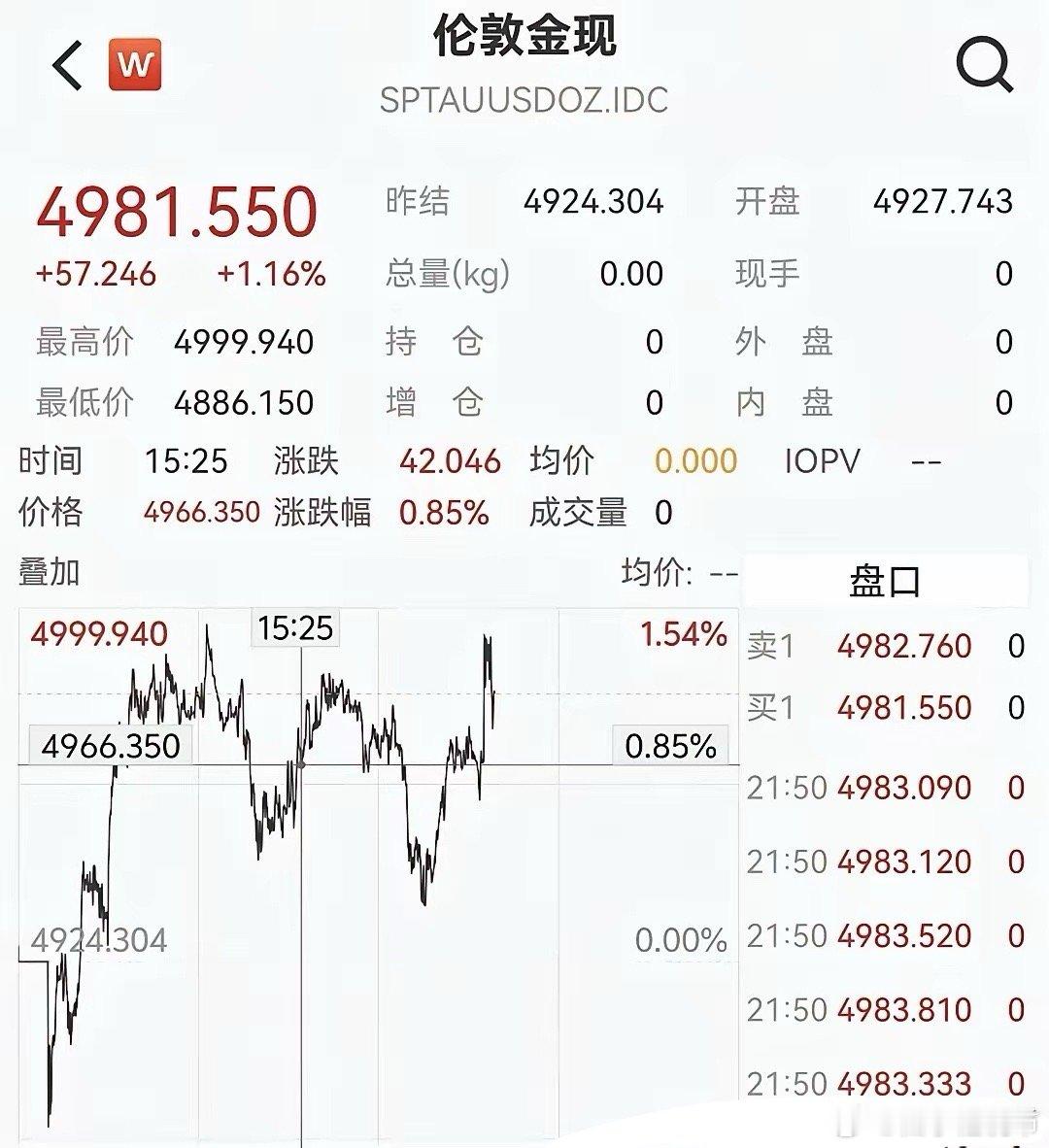
Task: Go back with the arrow icon
Action: (x=67, y=66)
